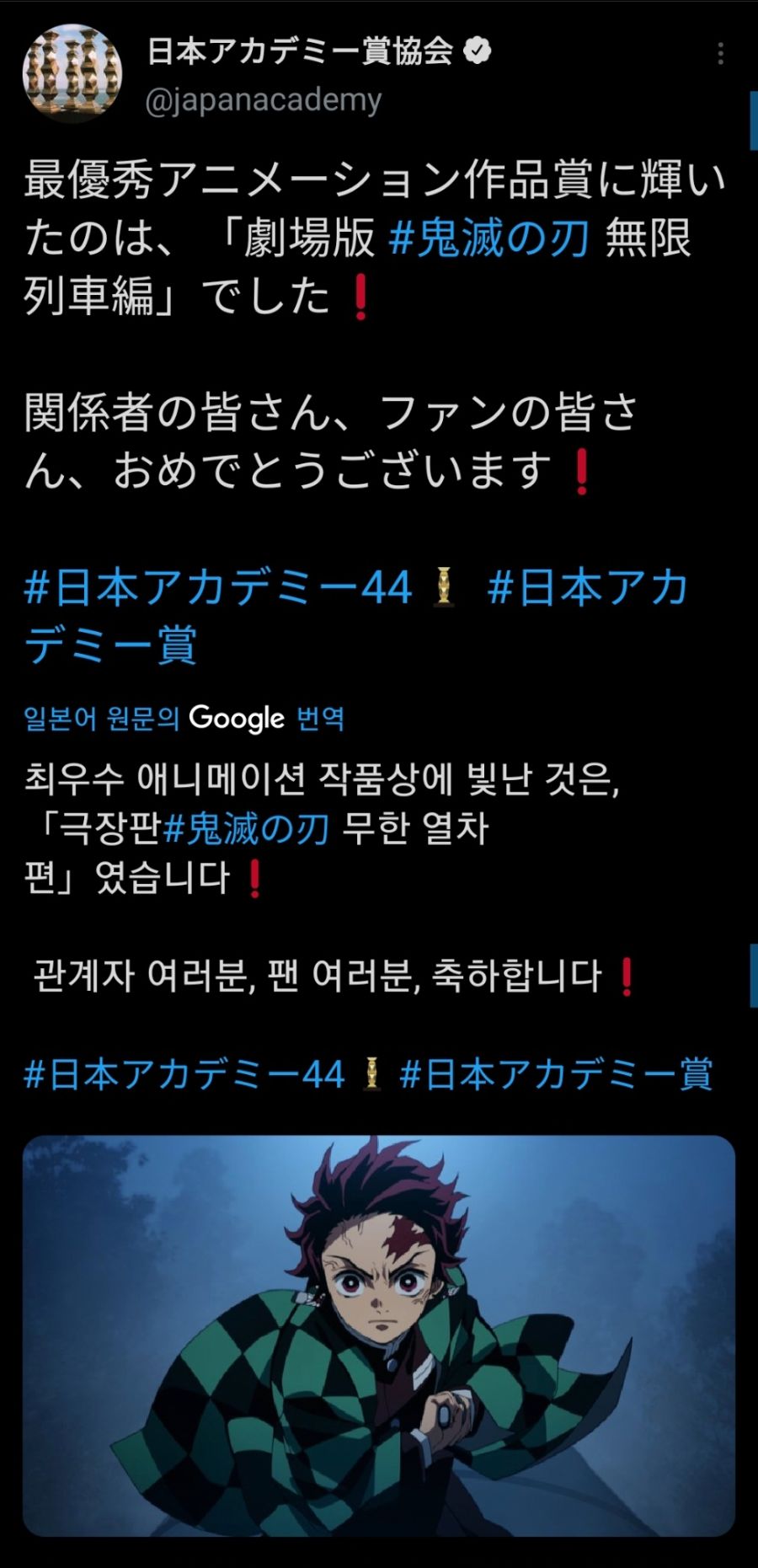The height and width of the screenshot is (1568, 758).
Task: Tap the Google translation label link
Action: [x=184, y=718]
